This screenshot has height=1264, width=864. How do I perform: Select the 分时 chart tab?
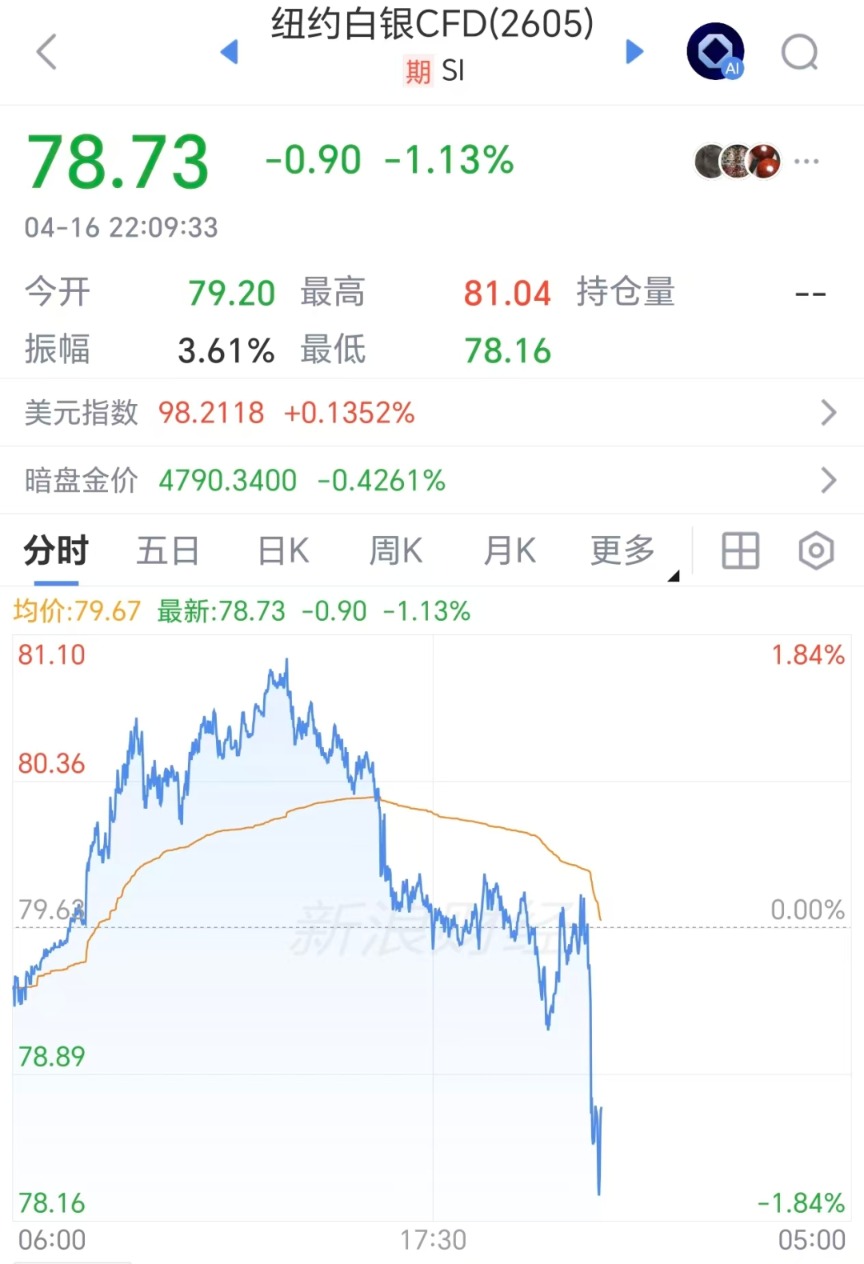tap(56, 551)
